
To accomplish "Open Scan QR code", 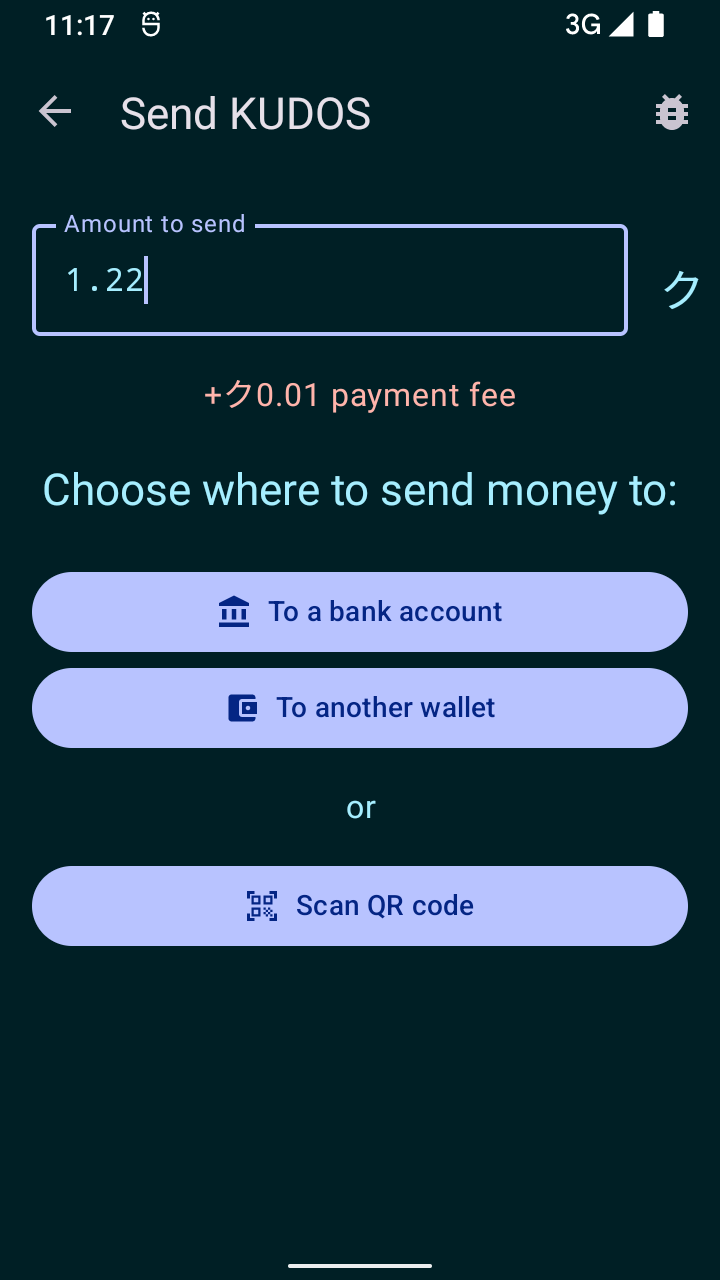I will (x=360, y=906).
